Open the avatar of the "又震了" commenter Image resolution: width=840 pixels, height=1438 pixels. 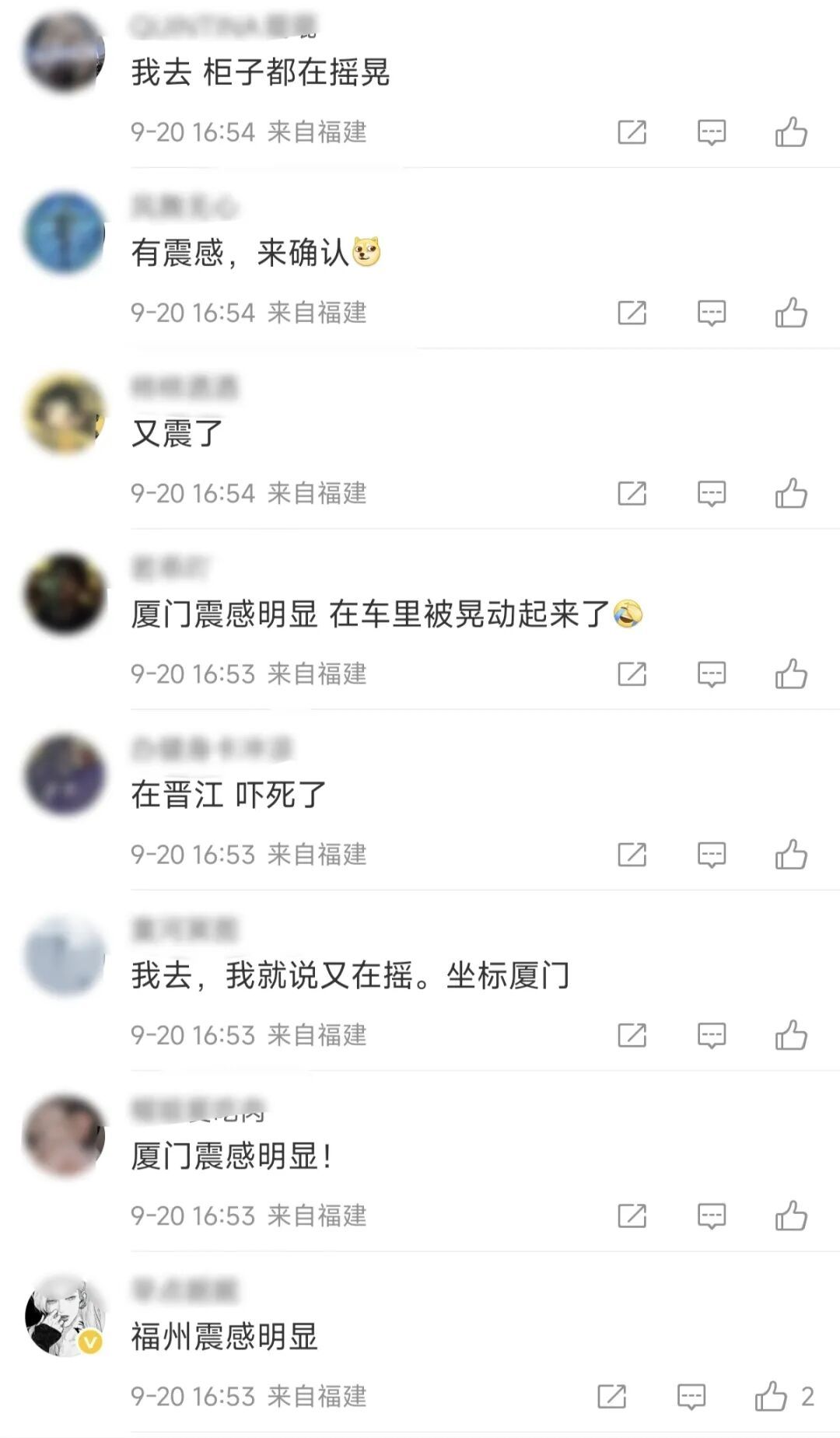(x=65, y=414)
